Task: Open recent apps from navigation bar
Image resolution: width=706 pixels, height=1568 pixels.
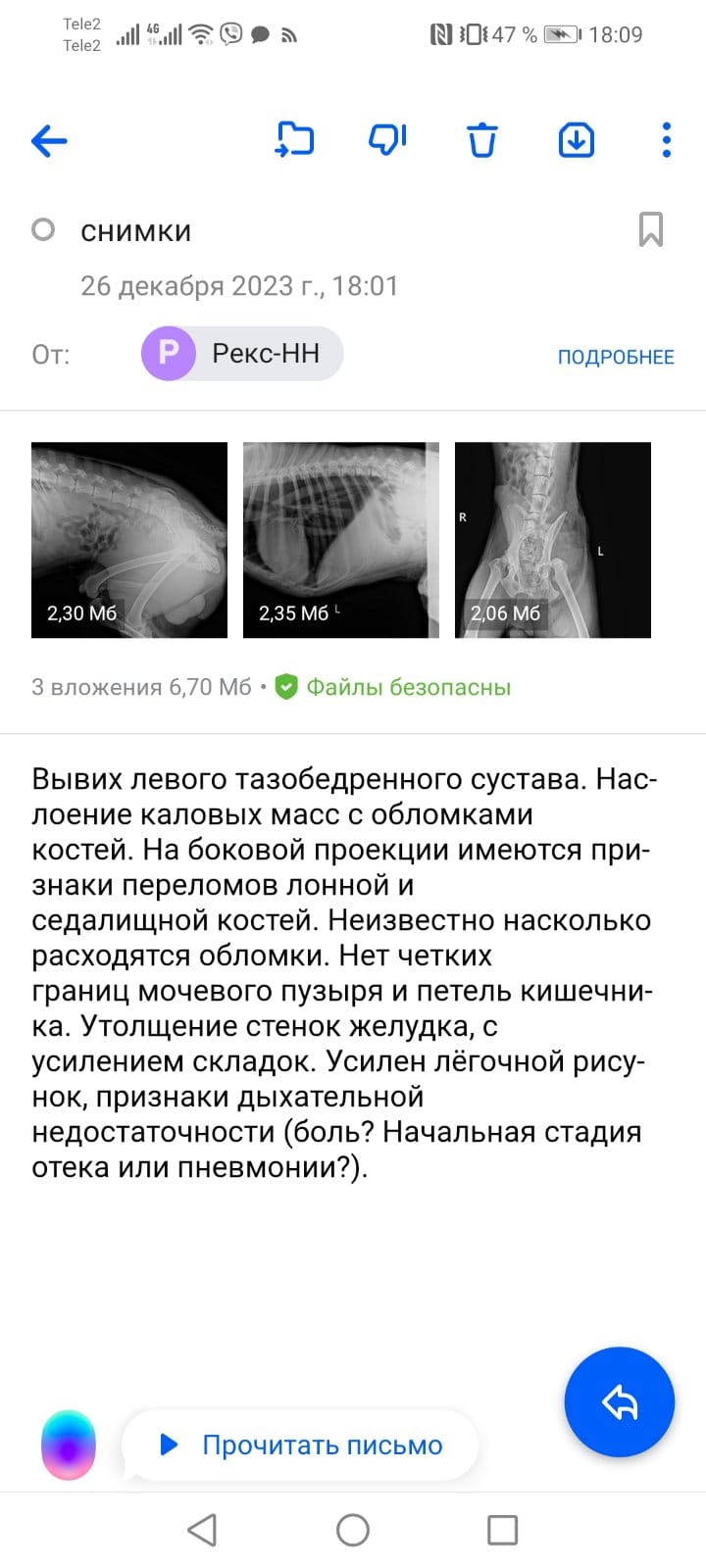Action: pyautogui.click(x=502, y=1530)
